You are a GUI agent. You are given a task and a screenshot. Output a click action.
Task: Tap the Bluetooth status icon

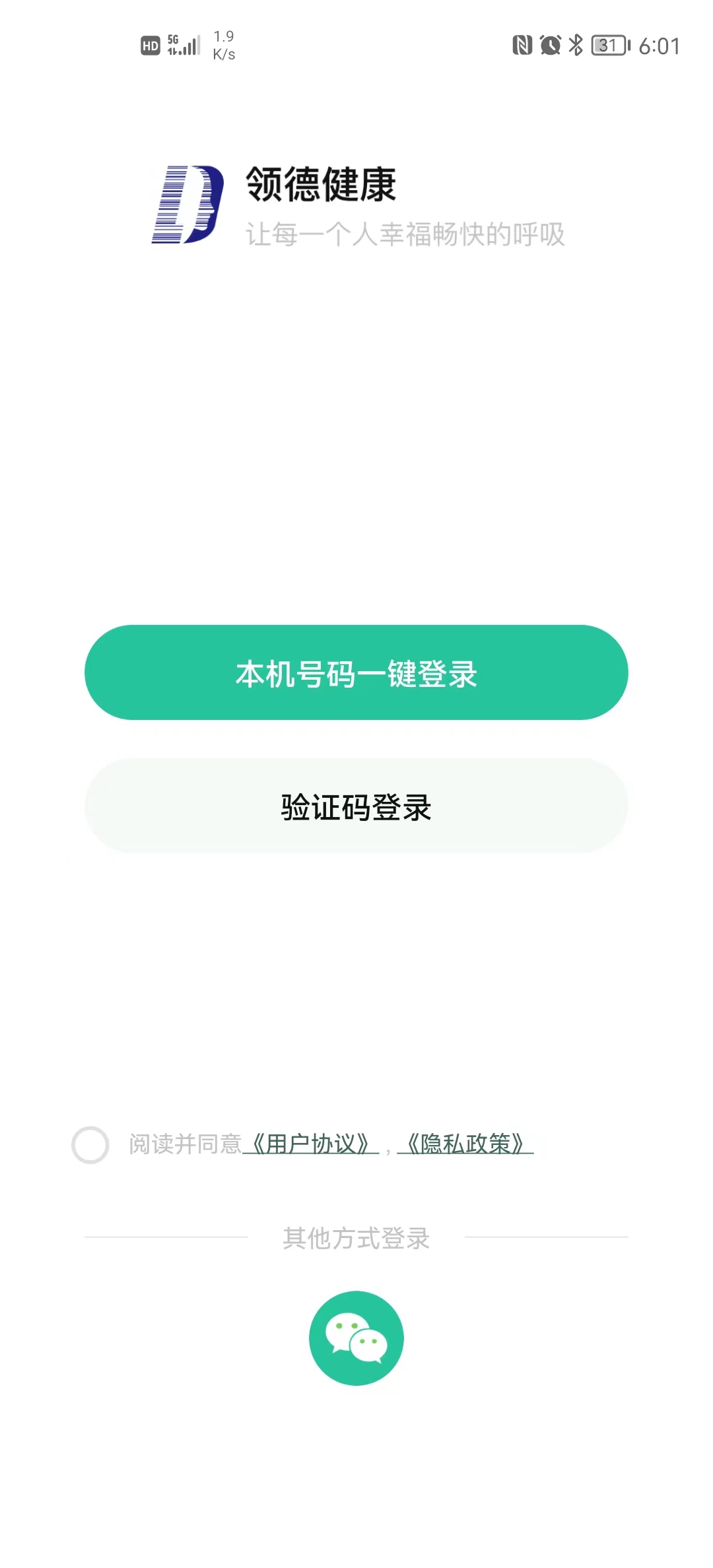[576, 45]
